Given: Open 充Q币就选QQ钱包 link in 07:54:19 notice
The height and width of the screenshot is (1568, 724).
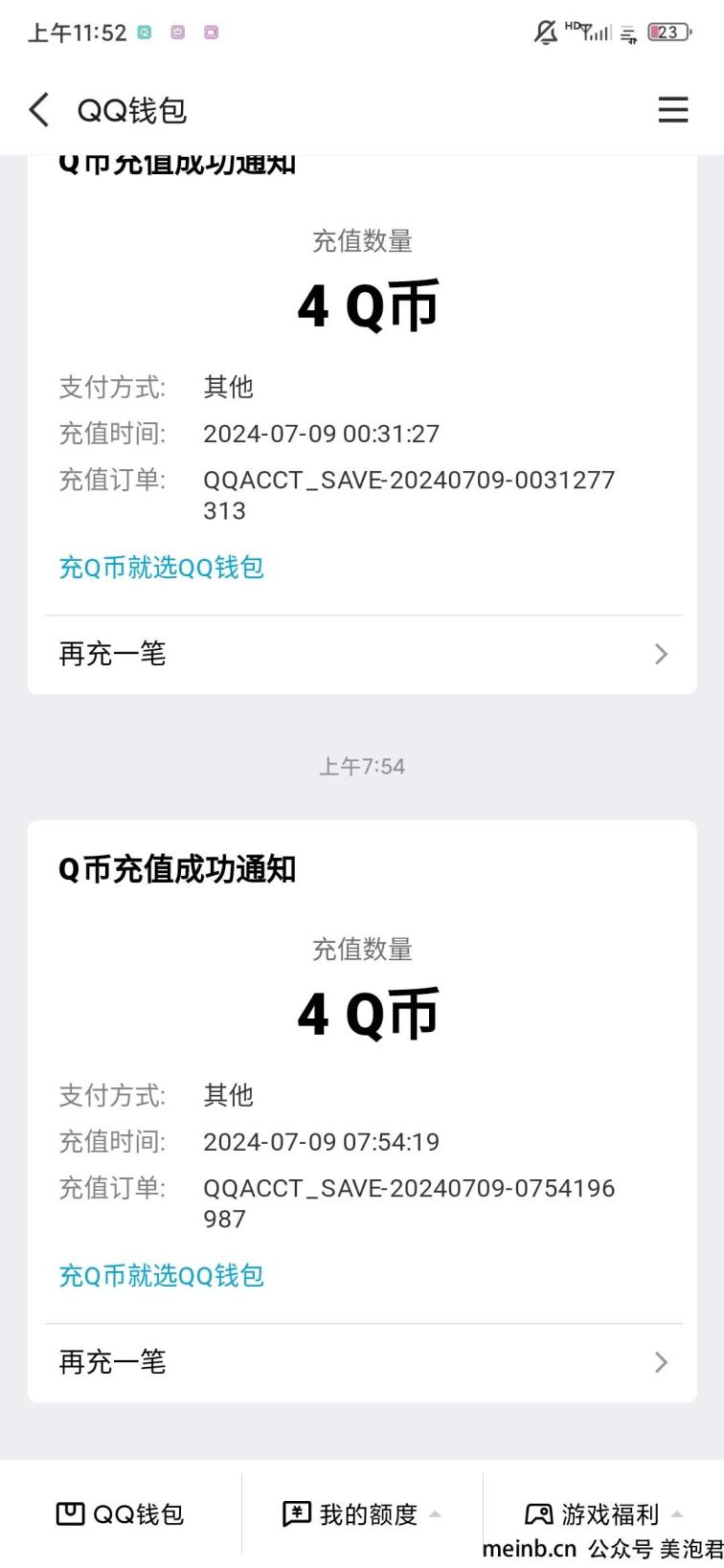Looking at the screenshot, I should pos(161,1276).
